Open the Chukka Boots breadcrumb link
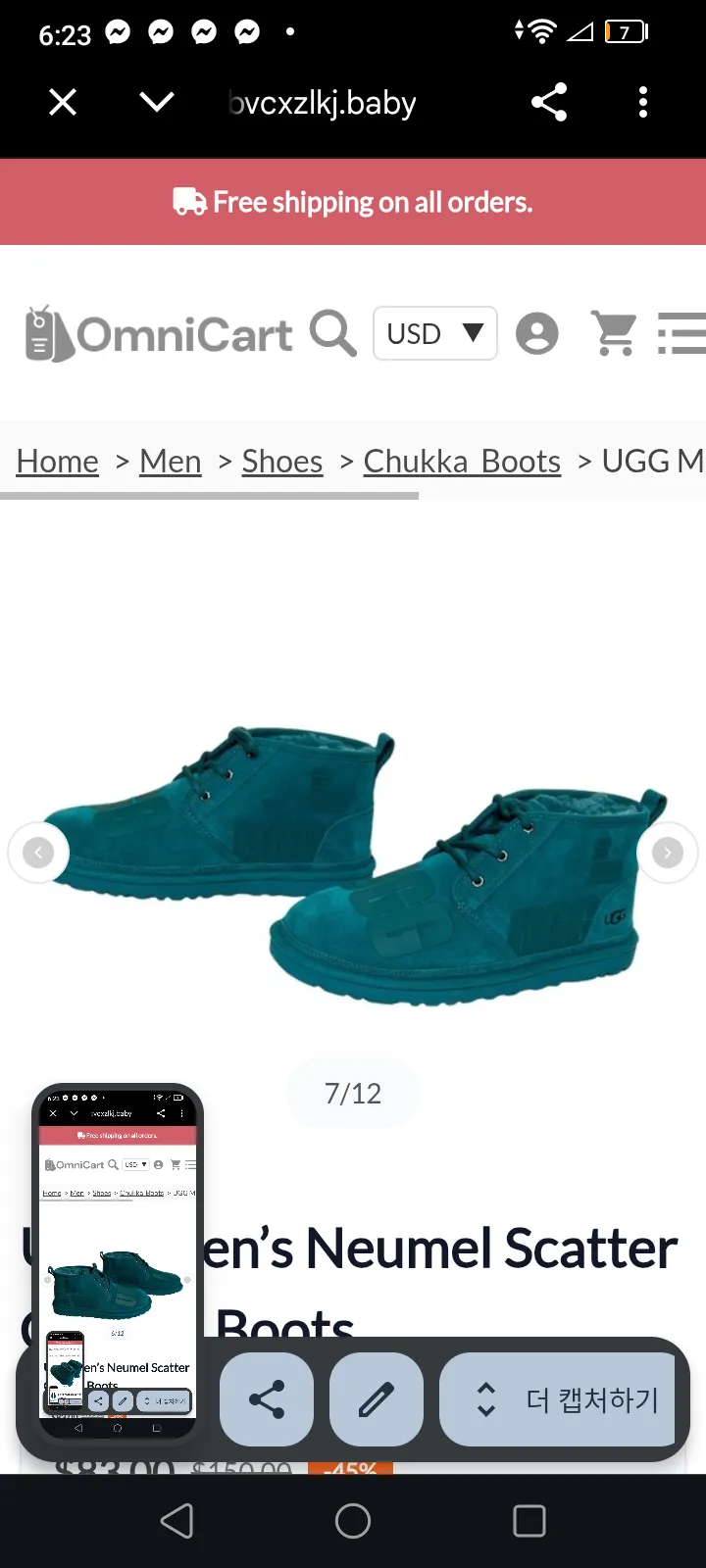 (462, 461)
